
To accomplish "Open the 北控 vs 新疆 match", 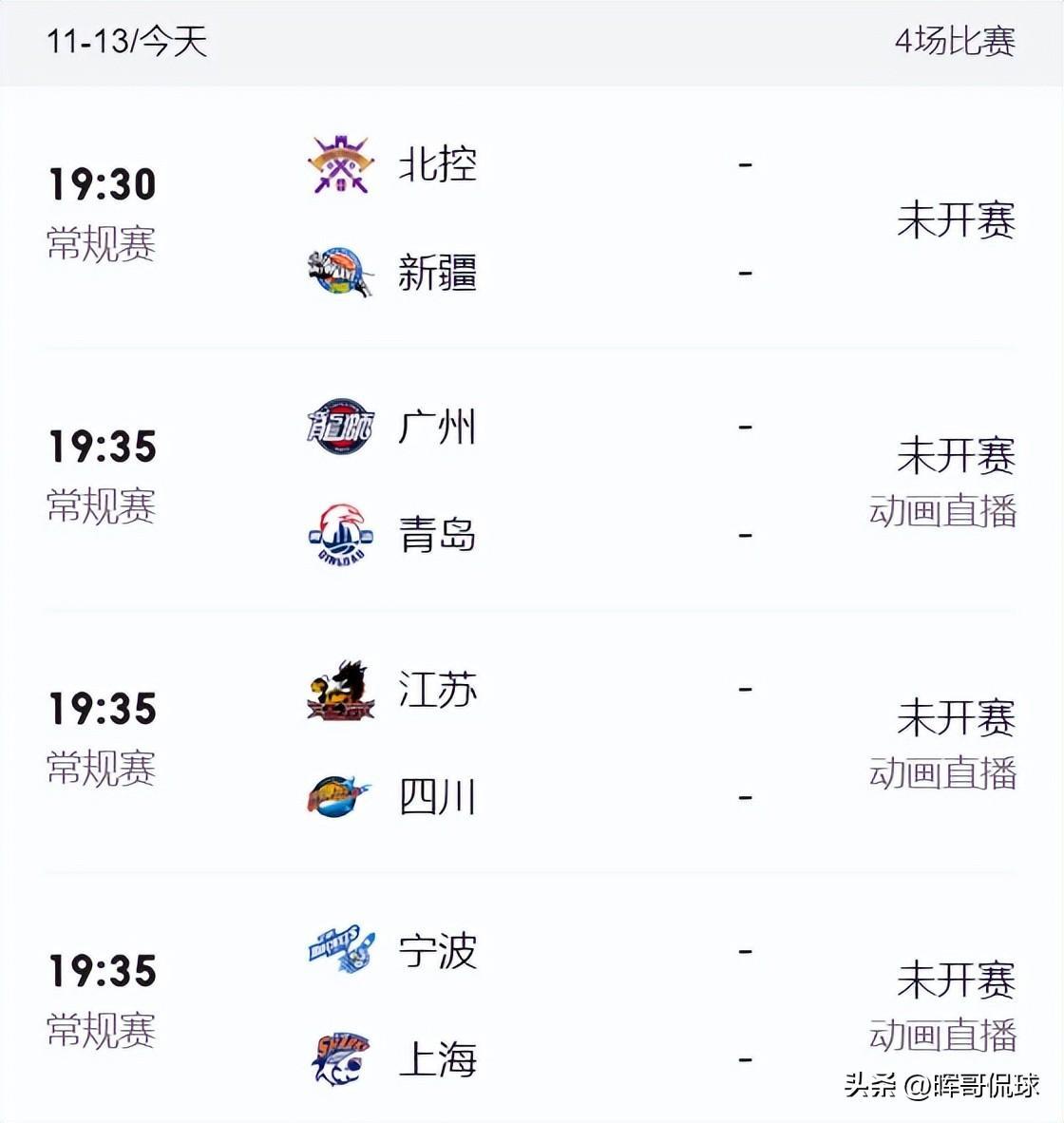I will [x=532, y=219].
